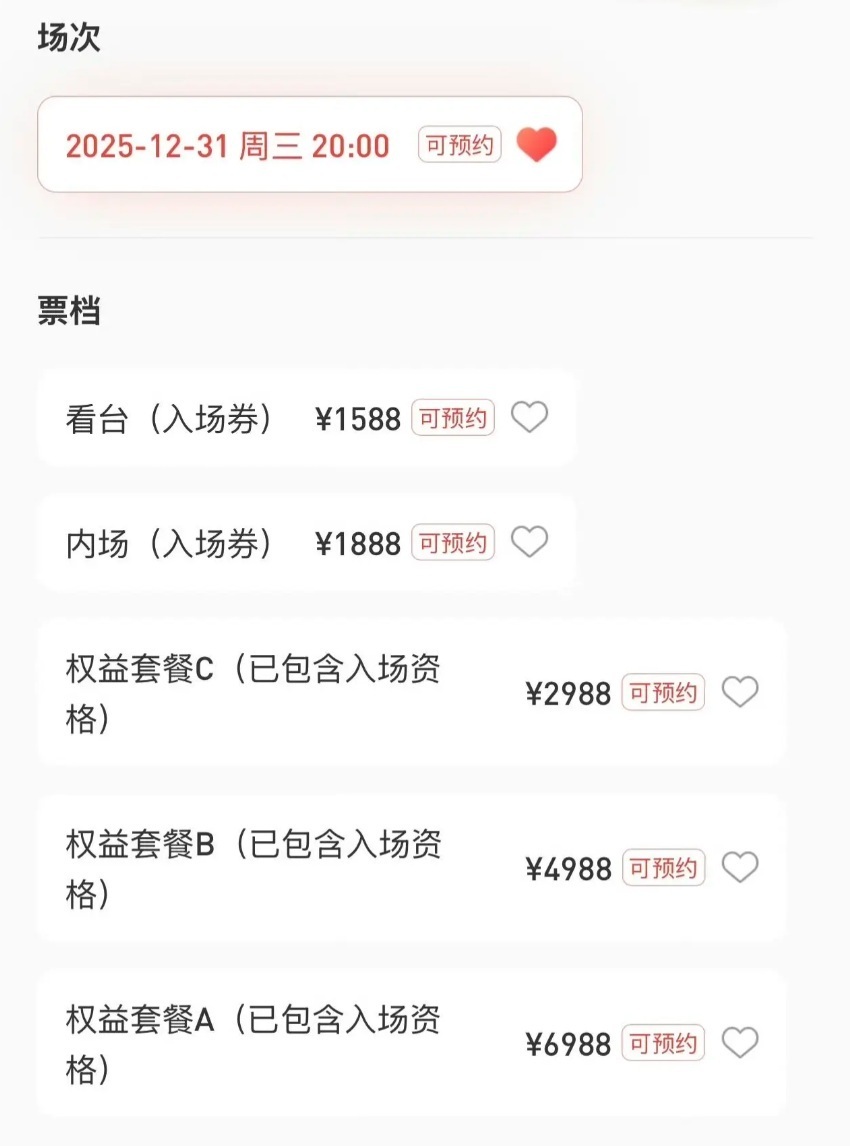Unfavorite the 2025-12-31 session red heart

[537, 146]
